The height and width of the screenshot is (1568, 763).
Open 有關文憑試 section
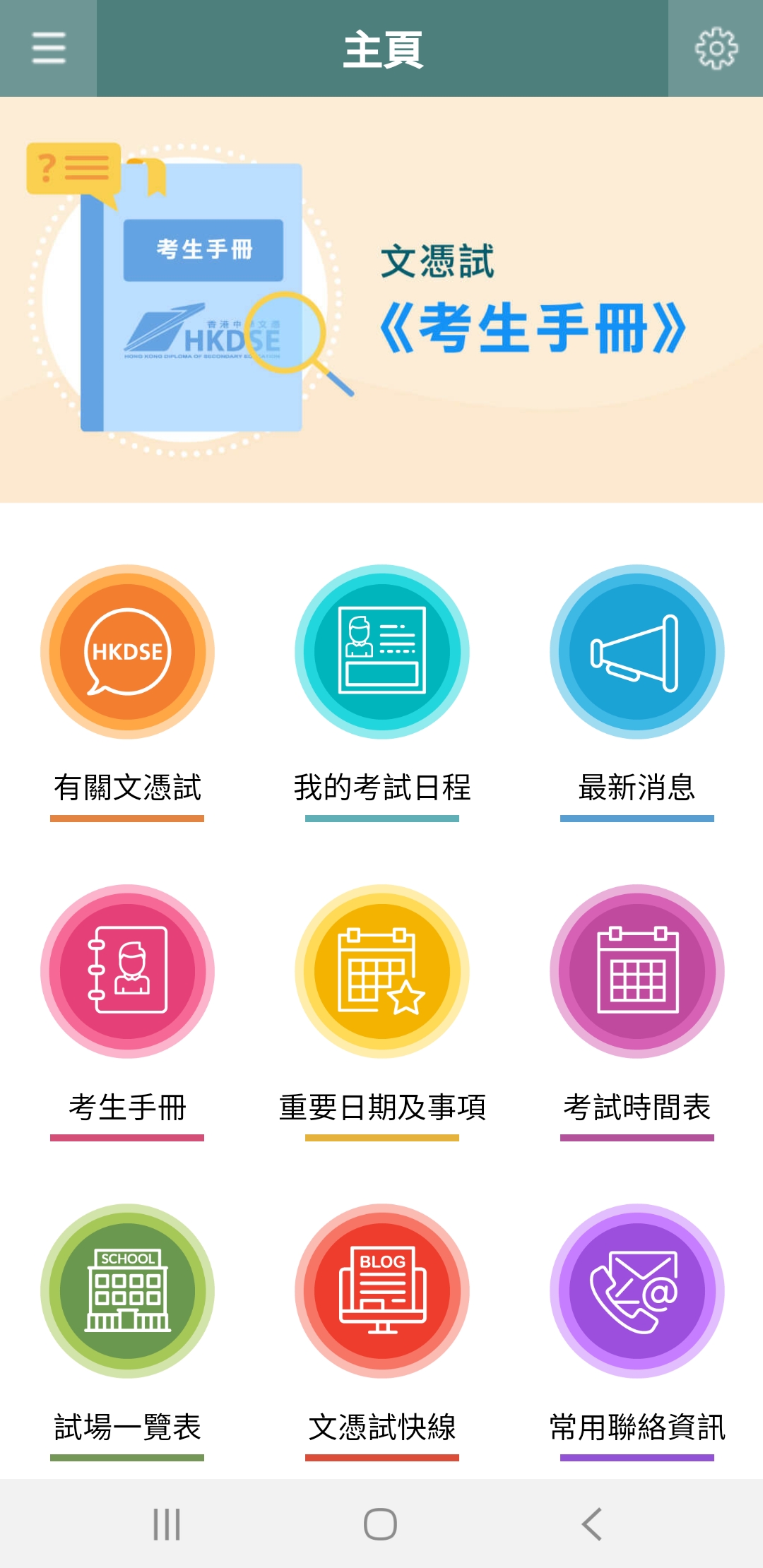[x=127, y=652]
